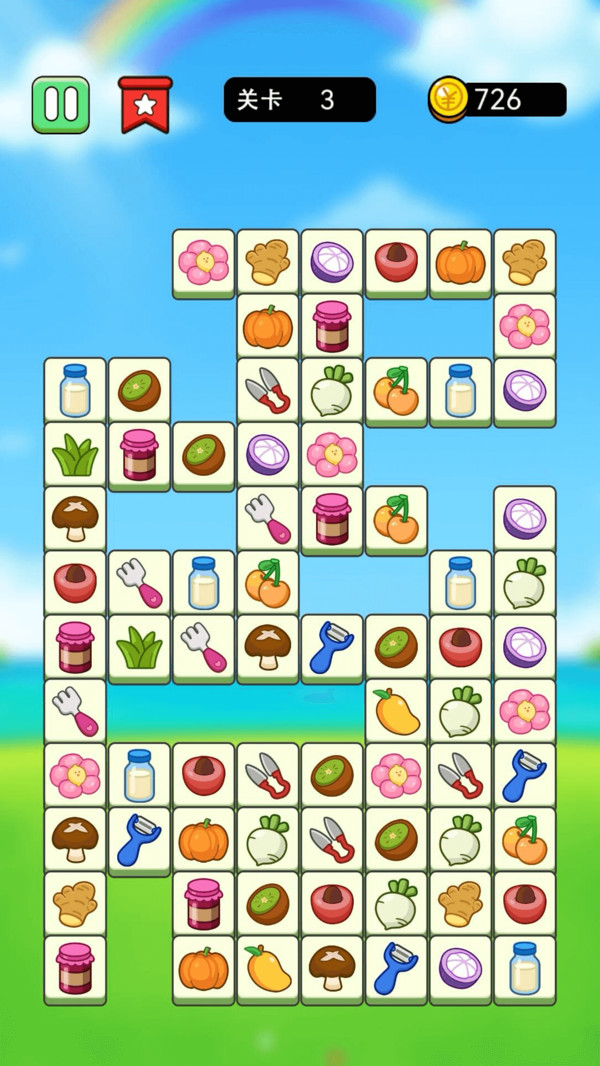Viewport: 600px width, 1066px height.
Task: Pick the mango tile beside the white radish
Action: (396, 712)
